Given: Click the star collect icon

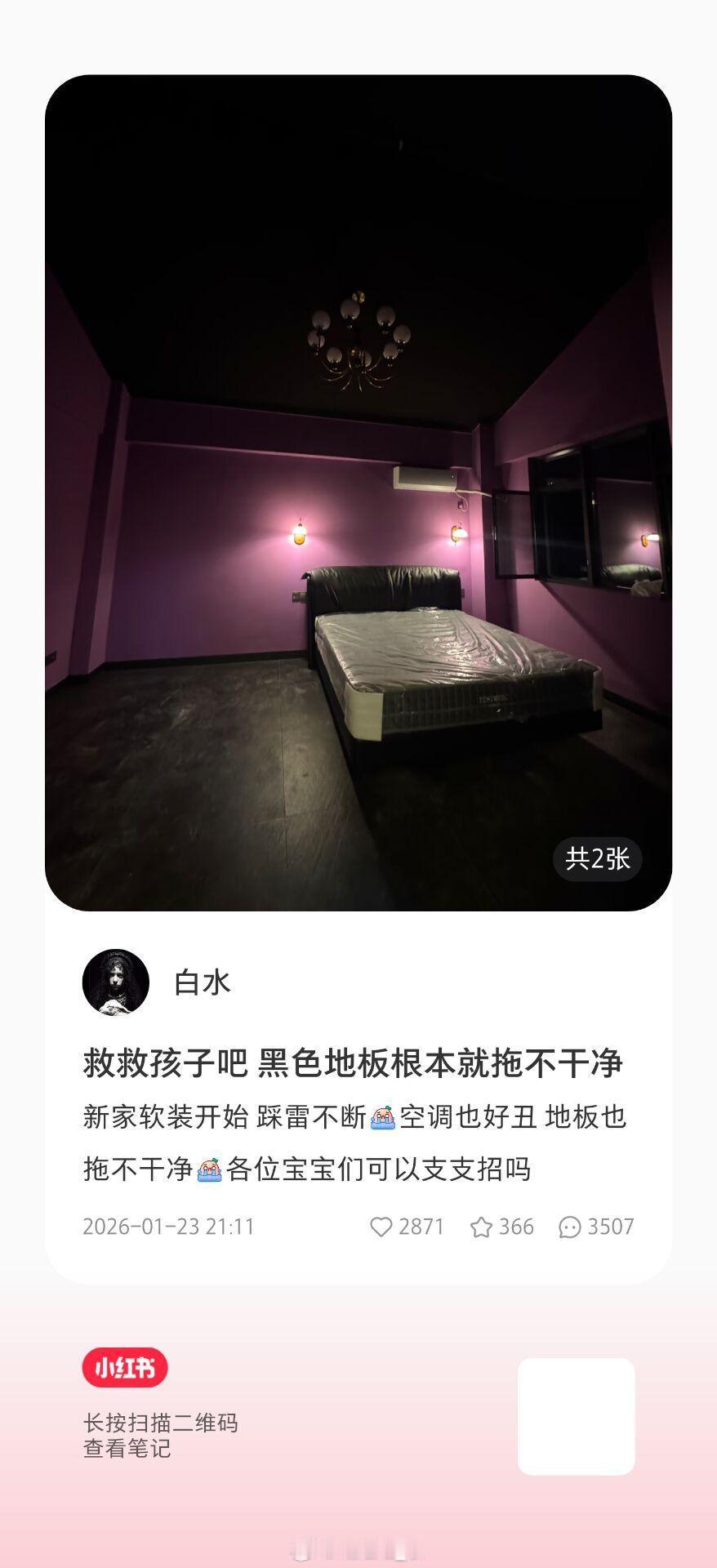Looking at the screenshot, I should coord(484,1227).
